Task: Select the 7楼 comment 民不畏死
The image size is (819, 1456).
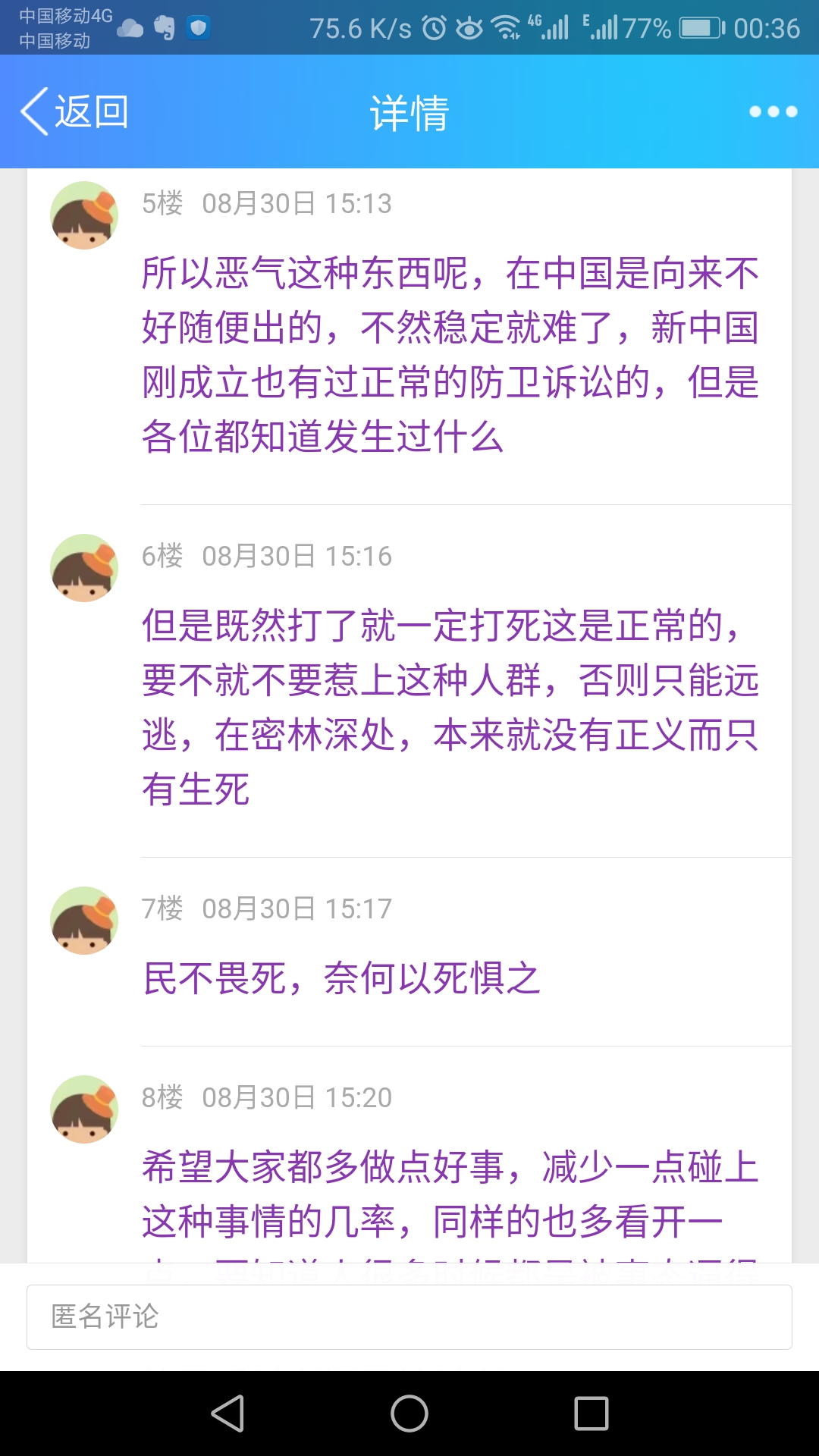Action: 341,978
